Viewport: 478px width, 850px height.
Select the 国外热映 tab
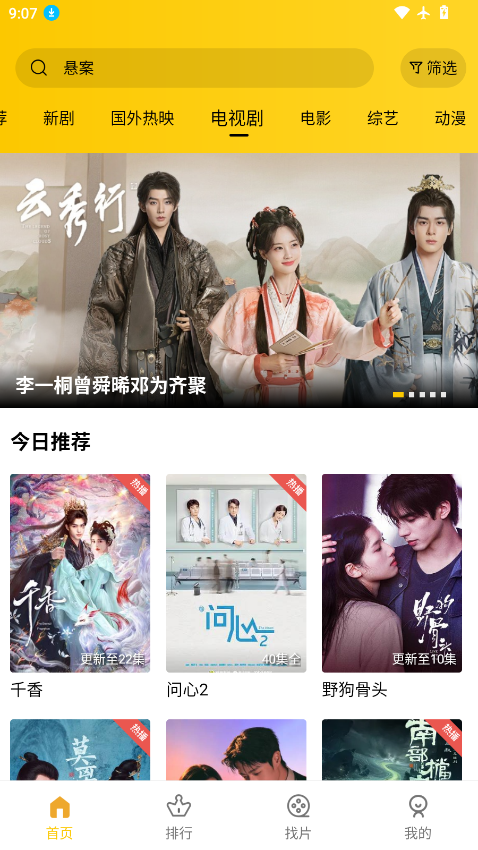[143, 118]
